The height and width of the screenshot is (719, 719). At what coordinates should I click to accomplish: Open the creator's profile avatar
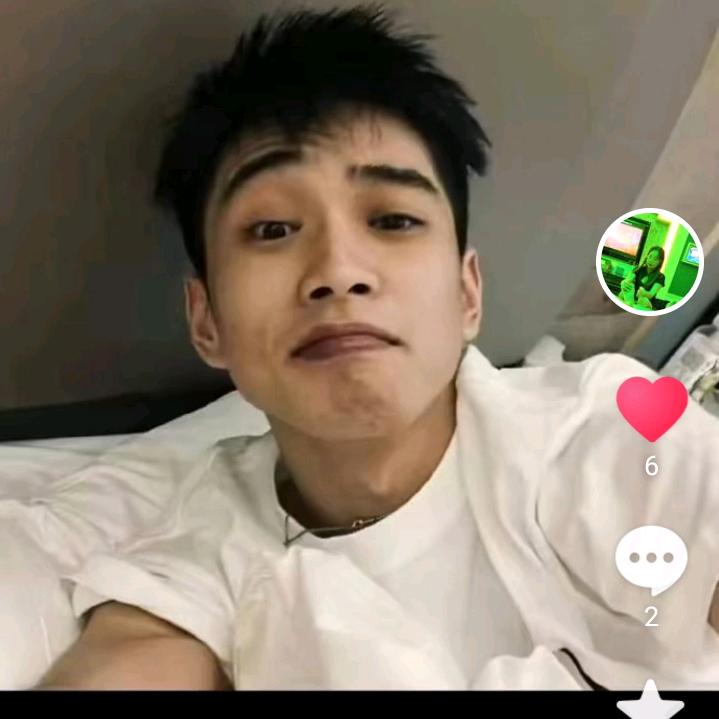coord(650,262)
